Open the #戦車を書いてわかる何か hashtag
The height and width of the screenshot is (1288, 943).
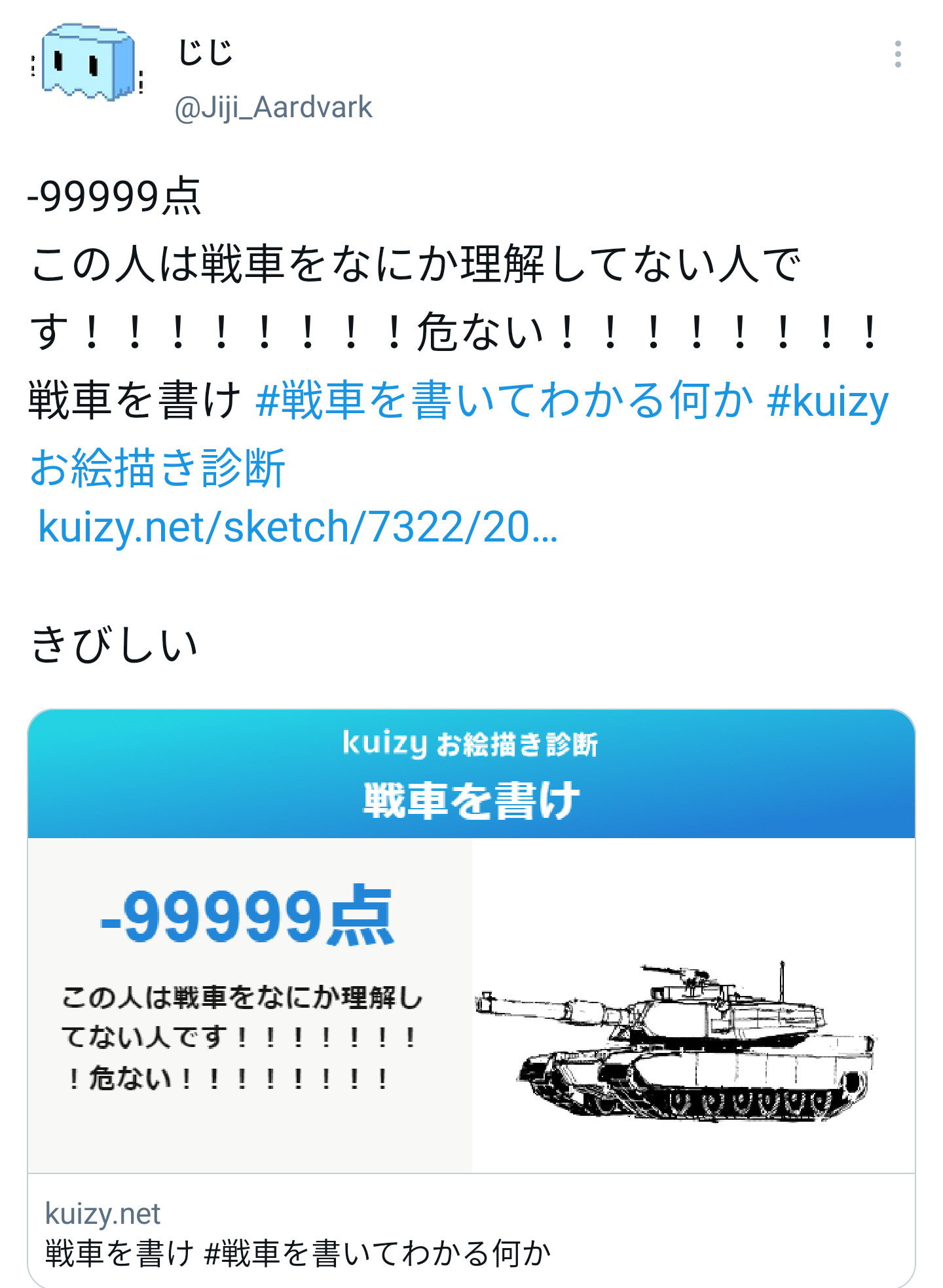tap(504, 400)
